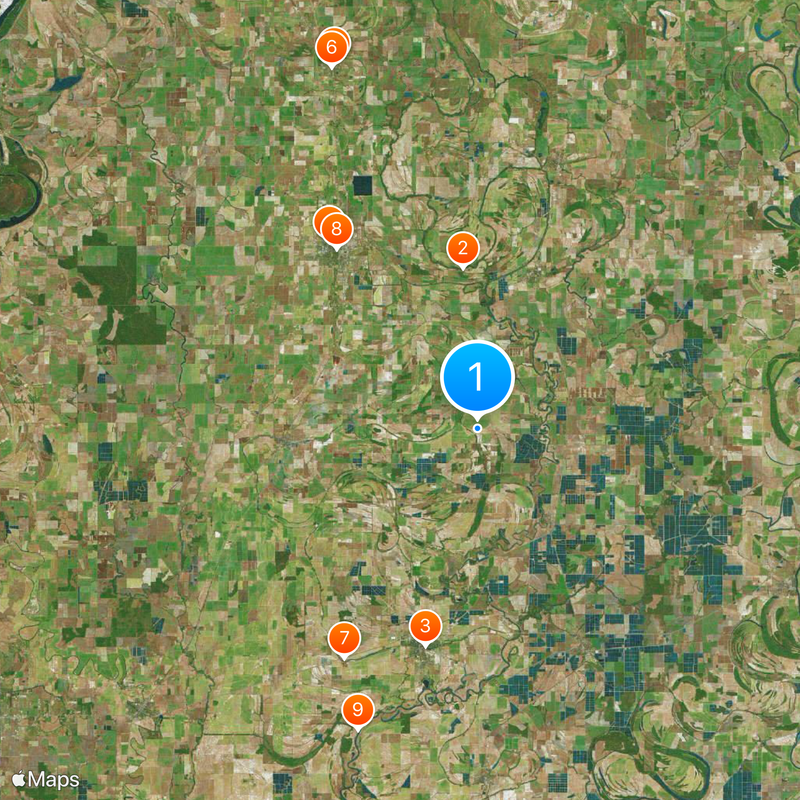Tap the orange pin numbered 7

tap(343, 638)
